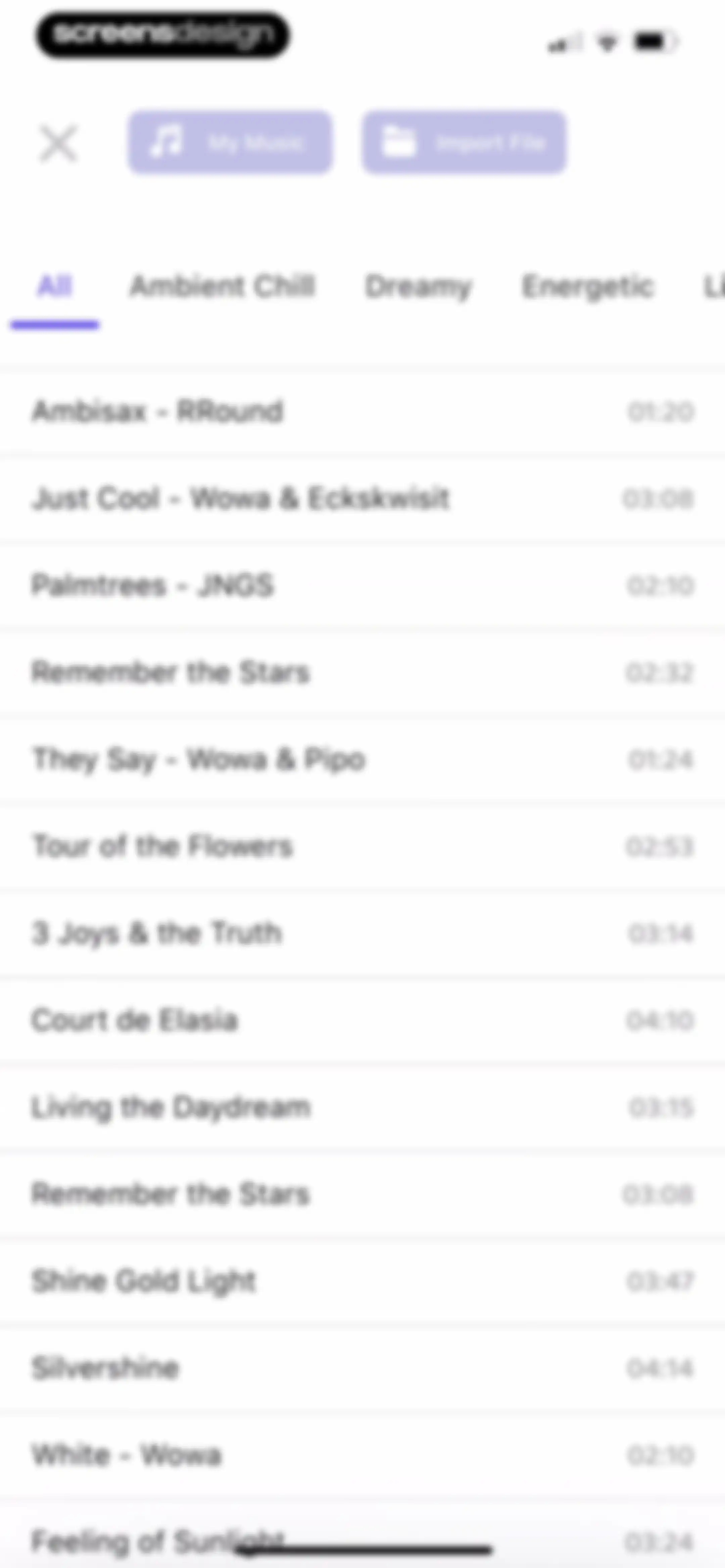Screen dimensions: 725x1568
Task: Select Tour of the Flowers
Action: 363,847
